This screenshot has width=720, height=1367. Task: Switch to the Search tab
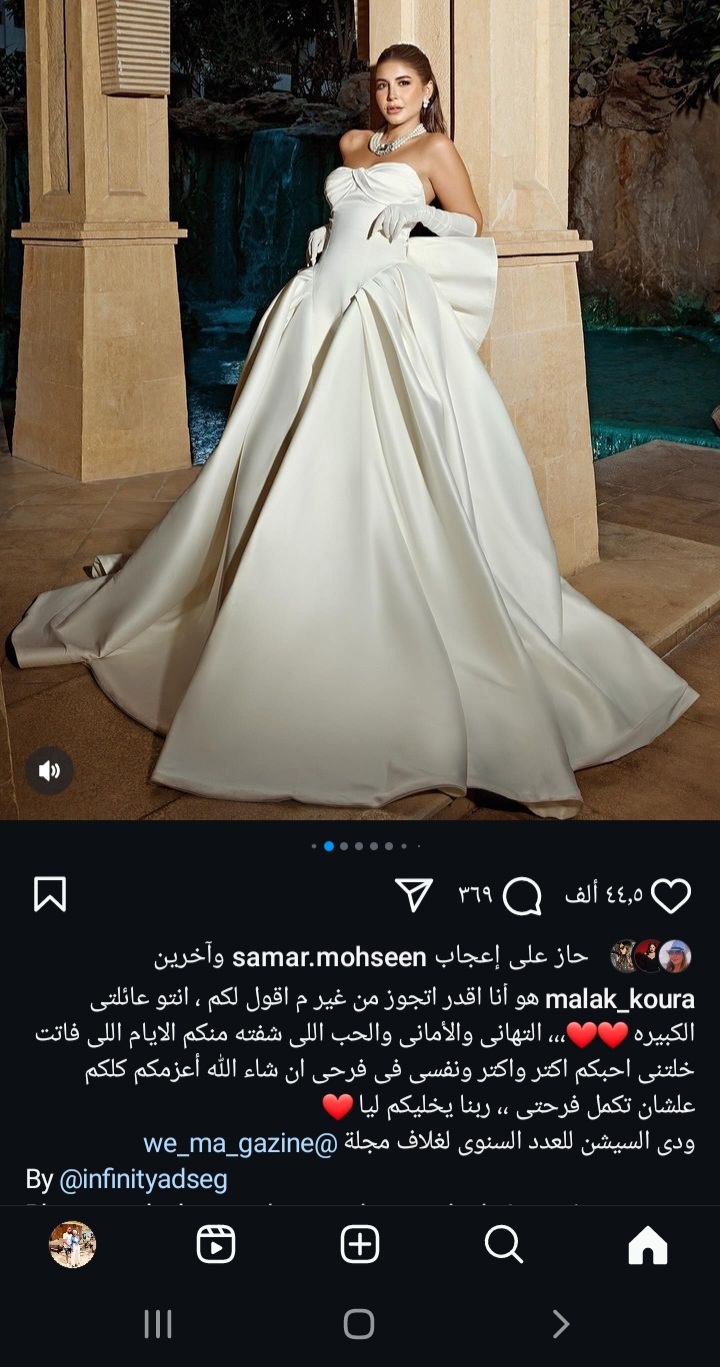click(x=503, y=1245)
